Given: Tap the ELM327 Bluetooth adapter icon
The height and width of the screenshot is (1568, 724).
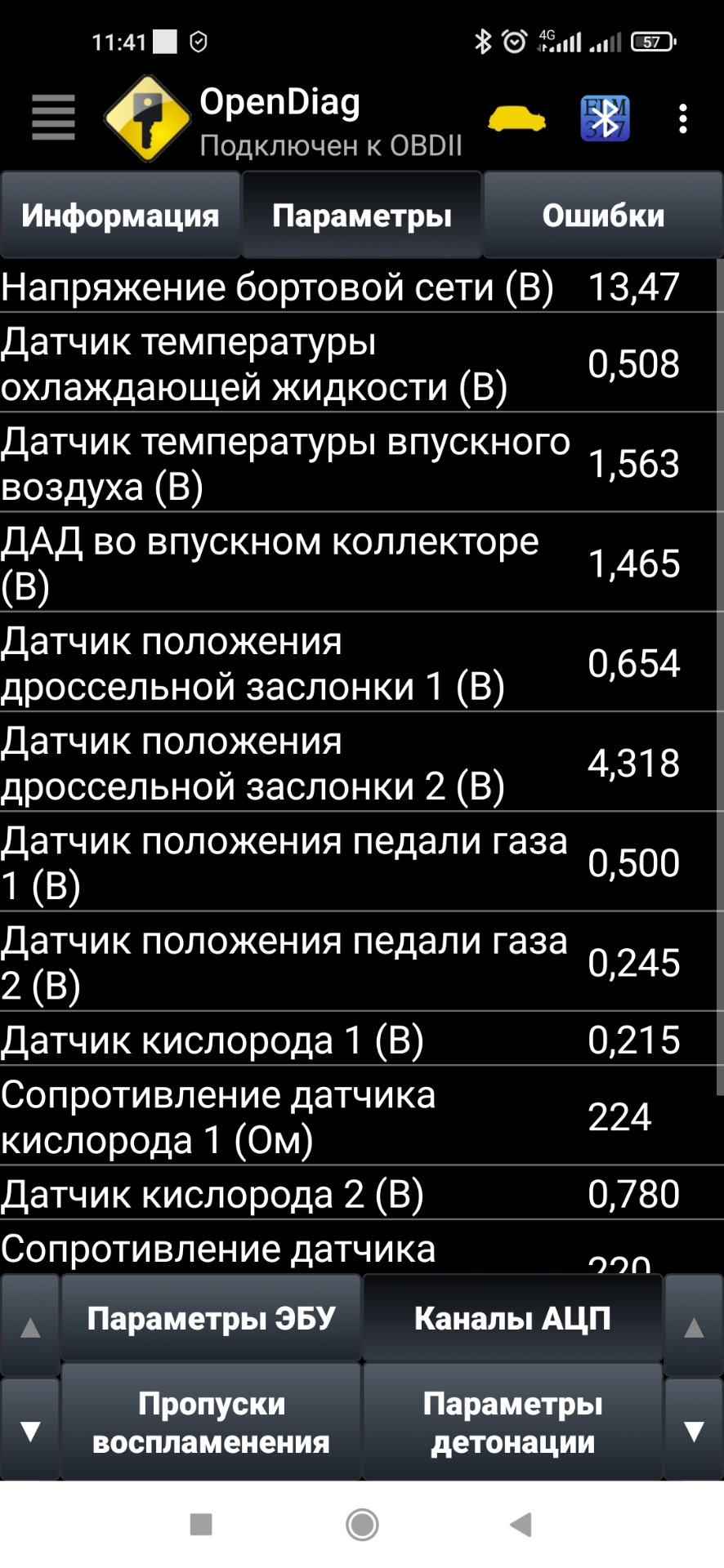Looking at the screenshot, I should (605, 119).
